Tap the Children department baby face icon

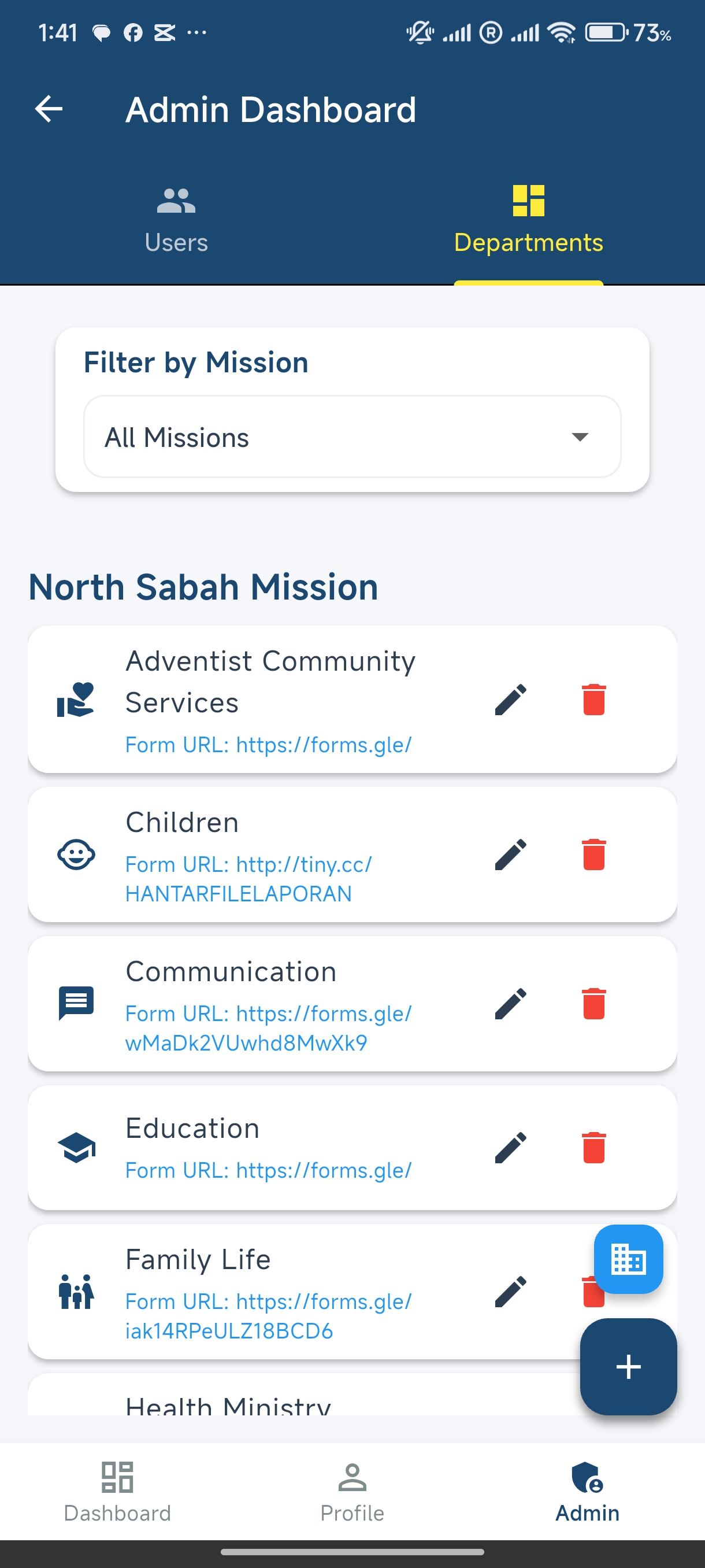click(76, 854)
